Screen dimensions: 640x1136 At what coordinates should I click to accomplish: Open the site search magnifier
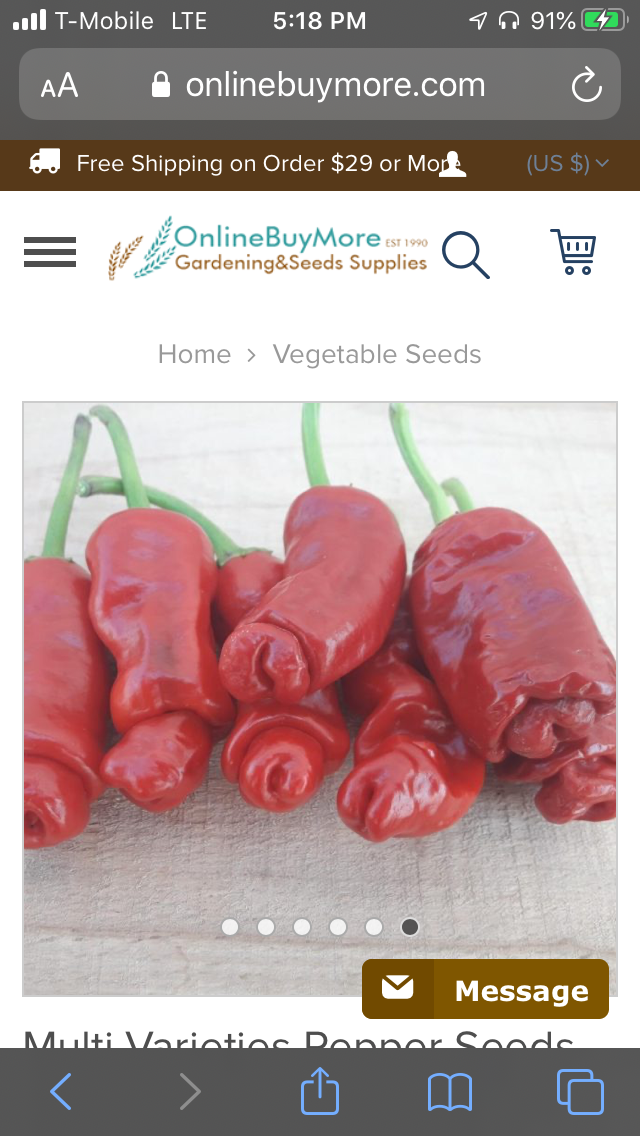[465, 254]
